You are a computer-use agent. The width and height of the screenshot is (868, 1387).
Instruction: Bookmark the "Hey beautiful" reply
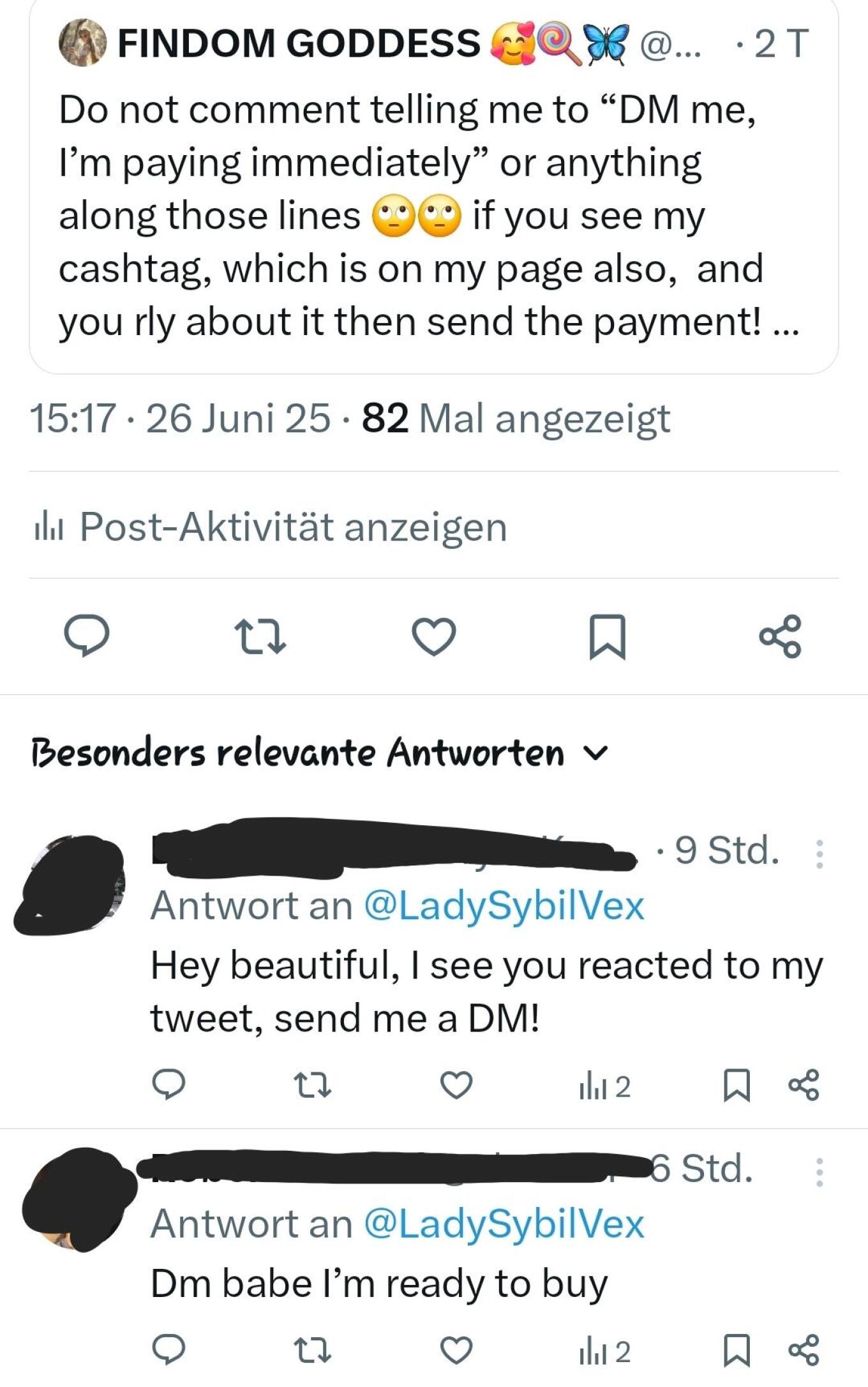[737, 1086]
